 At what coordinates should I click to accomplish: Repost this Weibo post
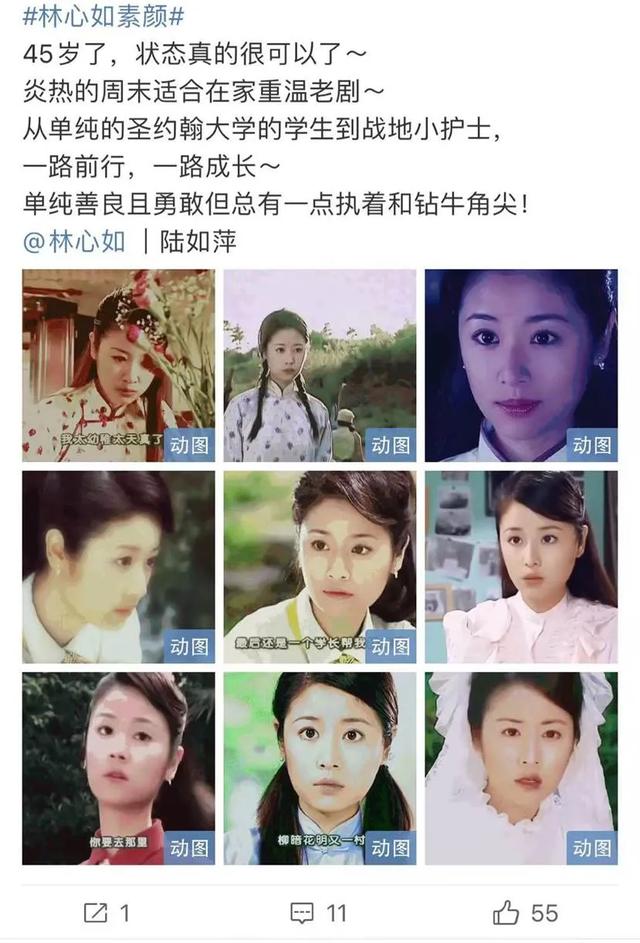pyautogui.click(x=108, y=912)
